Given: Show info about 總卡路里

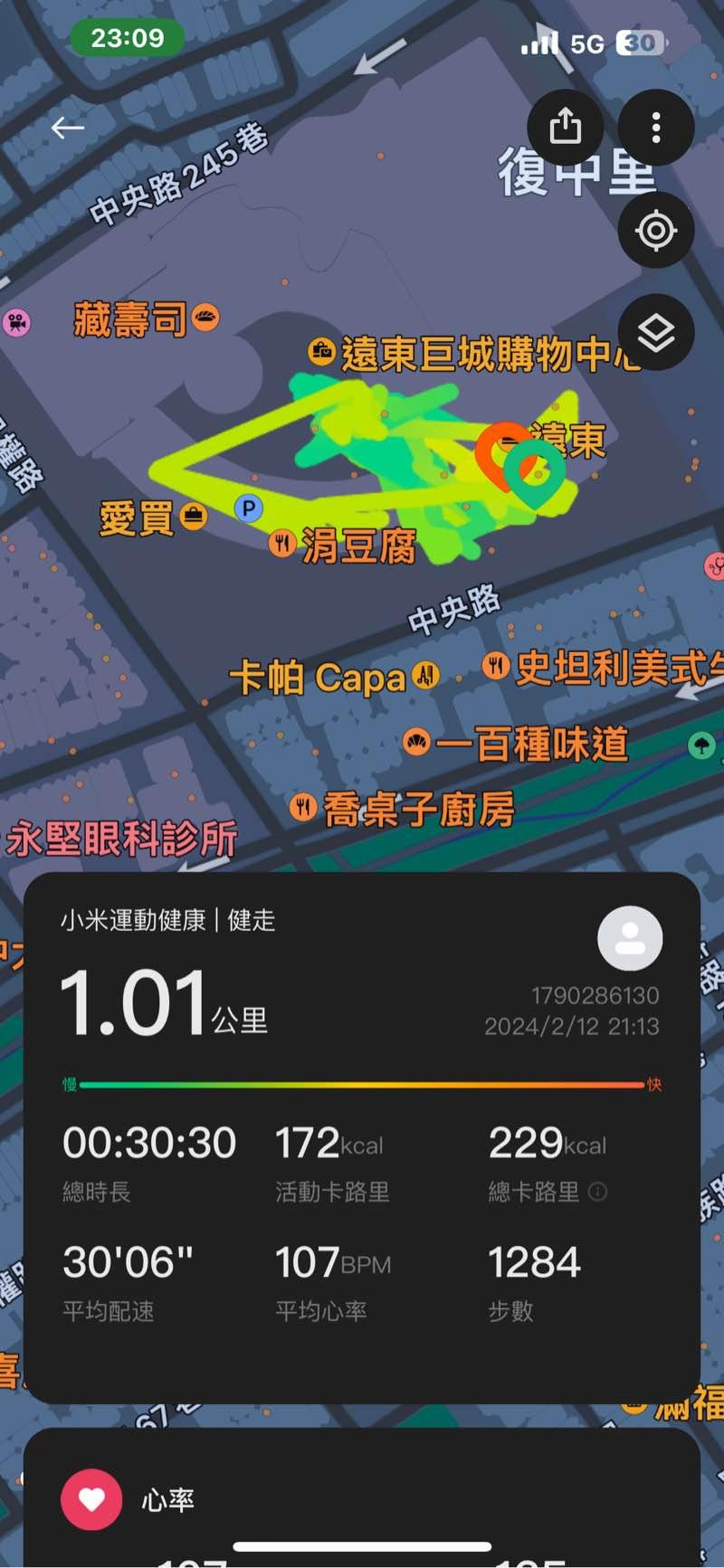Looking at the screenshot, I should point(598,1192).
